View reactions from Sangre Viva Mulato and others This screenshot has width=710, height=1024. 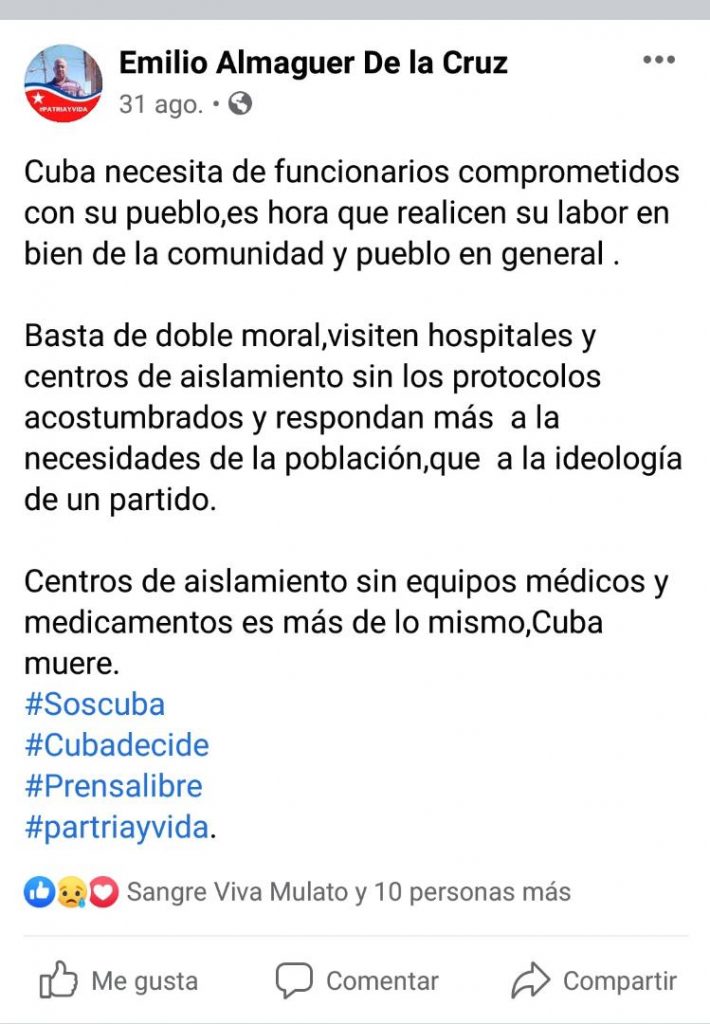pyautogui.click(x=347, y=891)
